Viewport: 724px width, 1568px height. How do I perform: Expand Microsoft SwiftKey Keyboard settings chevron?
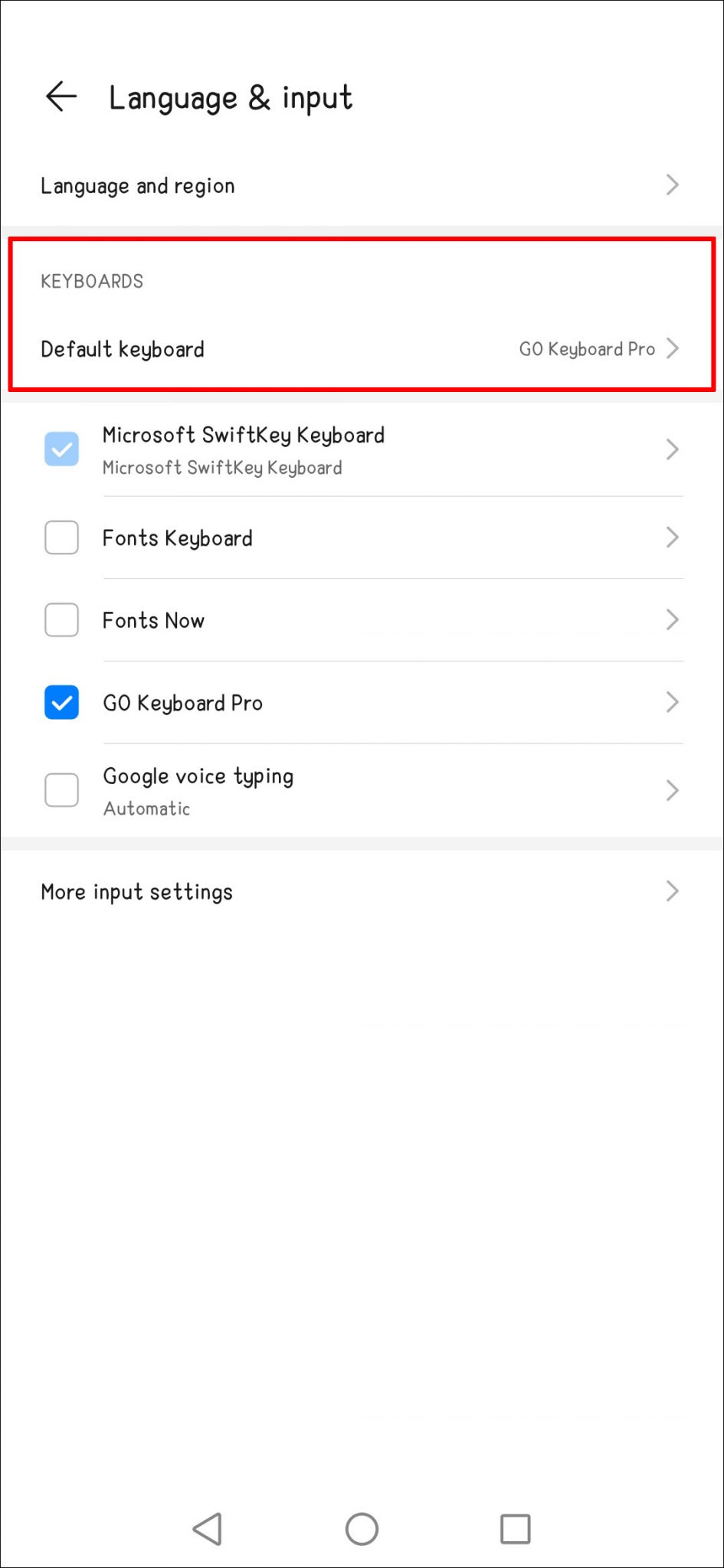click(672, 449)
